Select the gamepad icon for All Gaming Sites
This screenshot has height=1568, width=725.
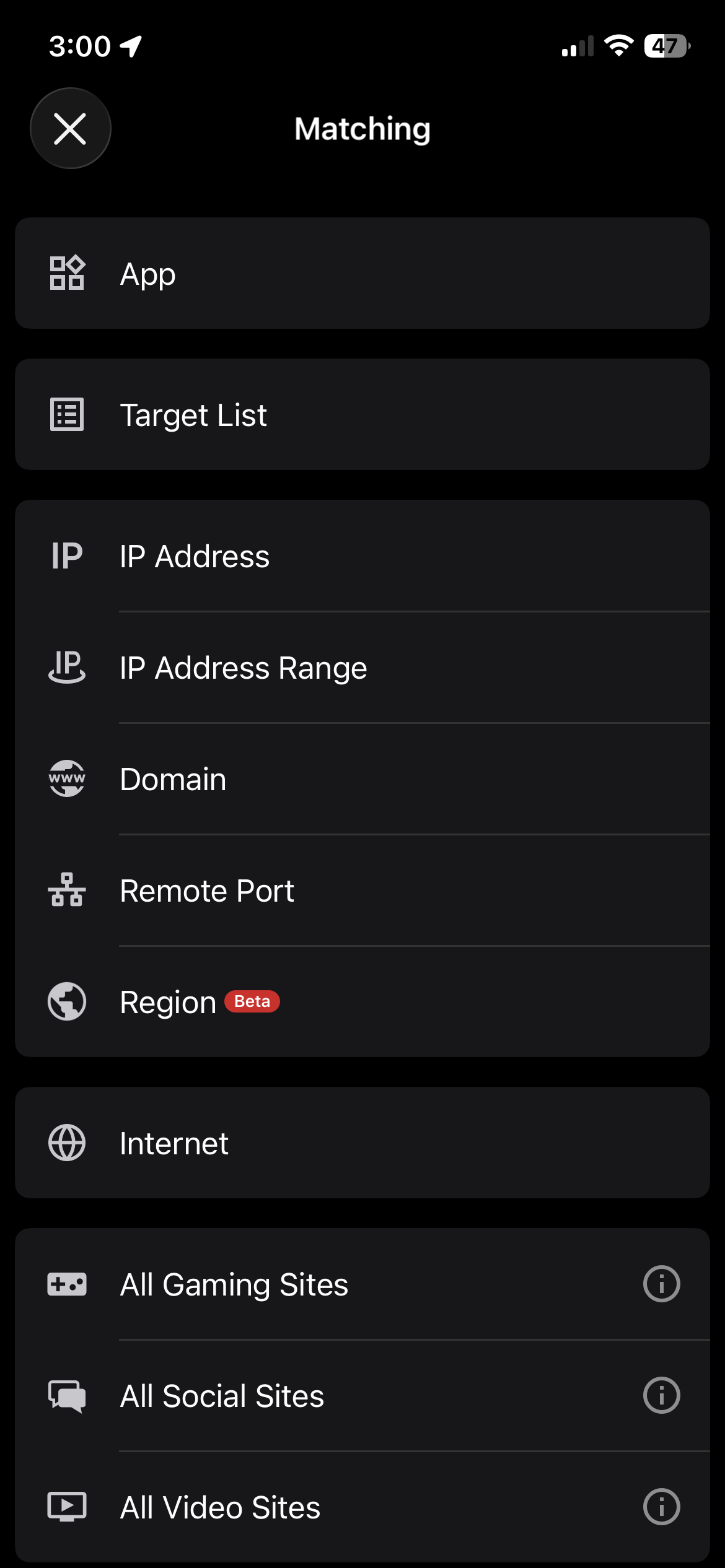pyautogui.click(x=66, y=1284)
